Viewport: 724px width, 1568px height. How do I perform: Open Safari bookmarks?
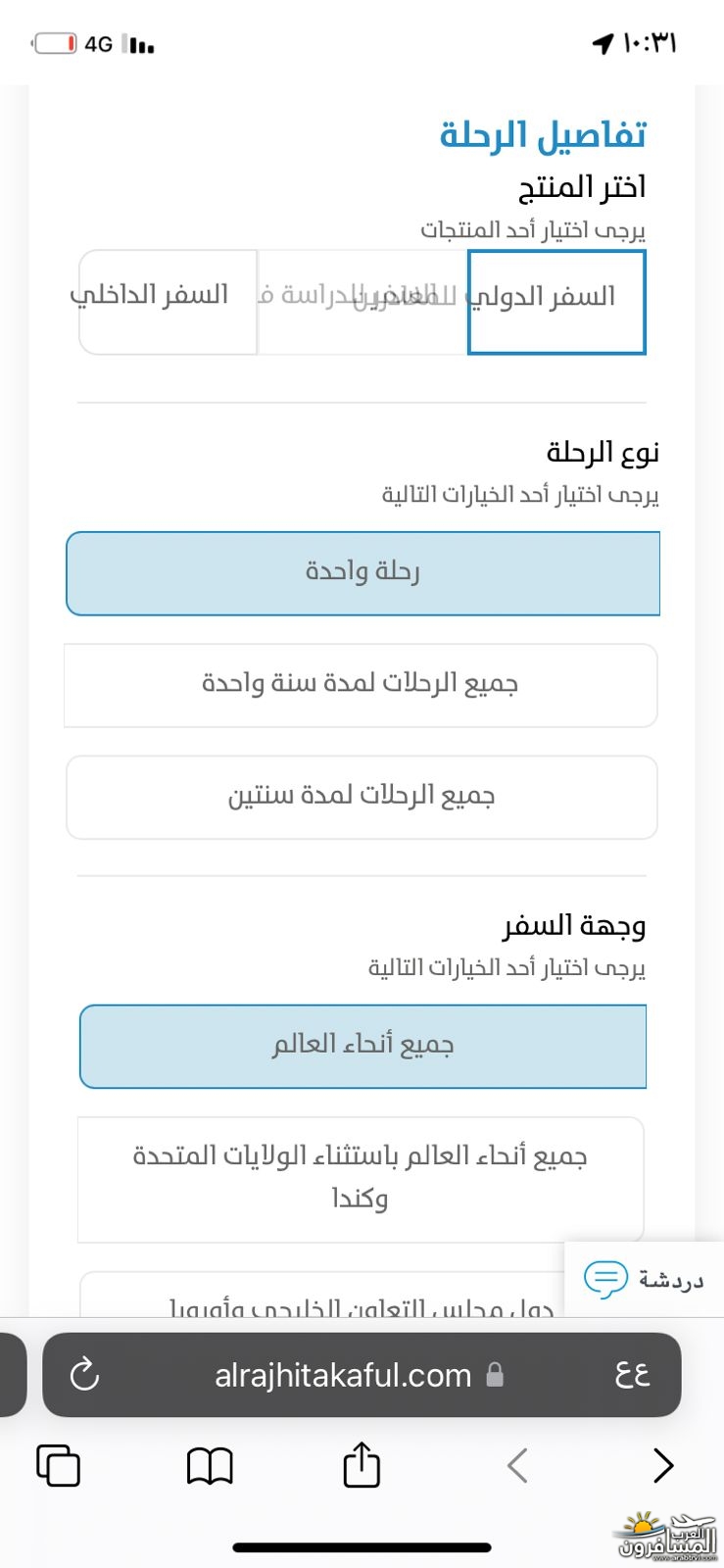coord(210,1466)
